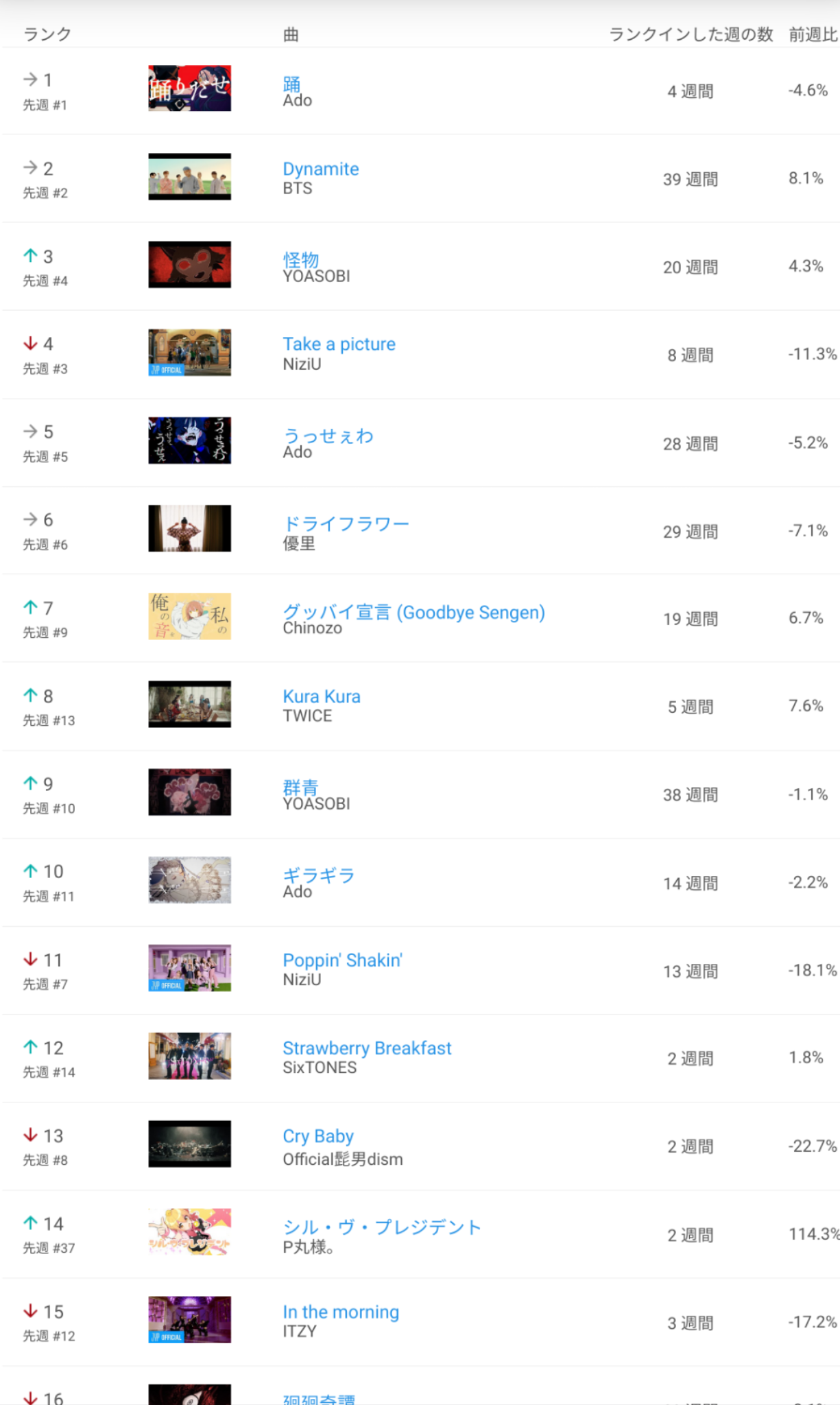
Task: Open the Kura Kura video thumbnail
Action: (x=189, y=704)
